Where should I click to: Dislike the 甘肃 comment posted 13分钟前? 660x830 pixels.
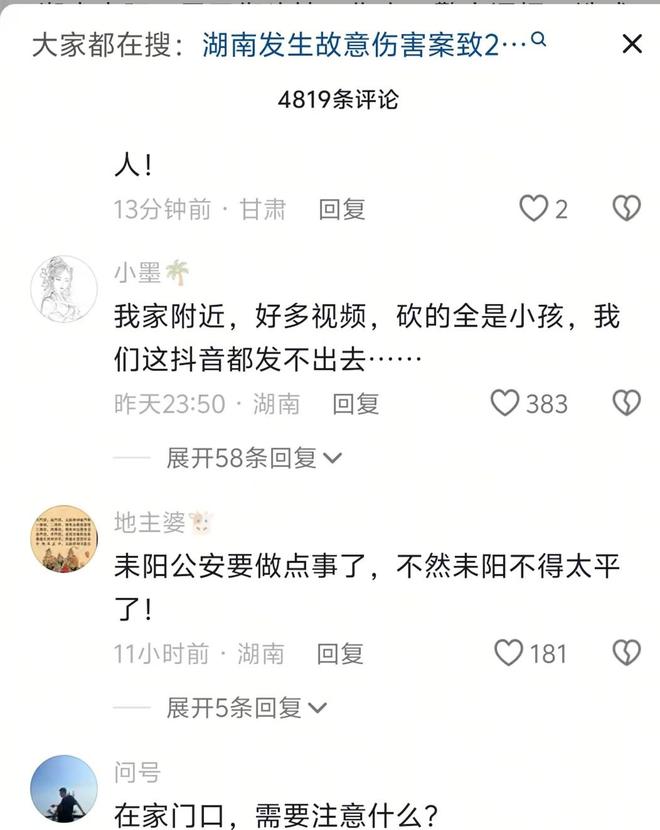pyautogui.click(x=626, y=208)
